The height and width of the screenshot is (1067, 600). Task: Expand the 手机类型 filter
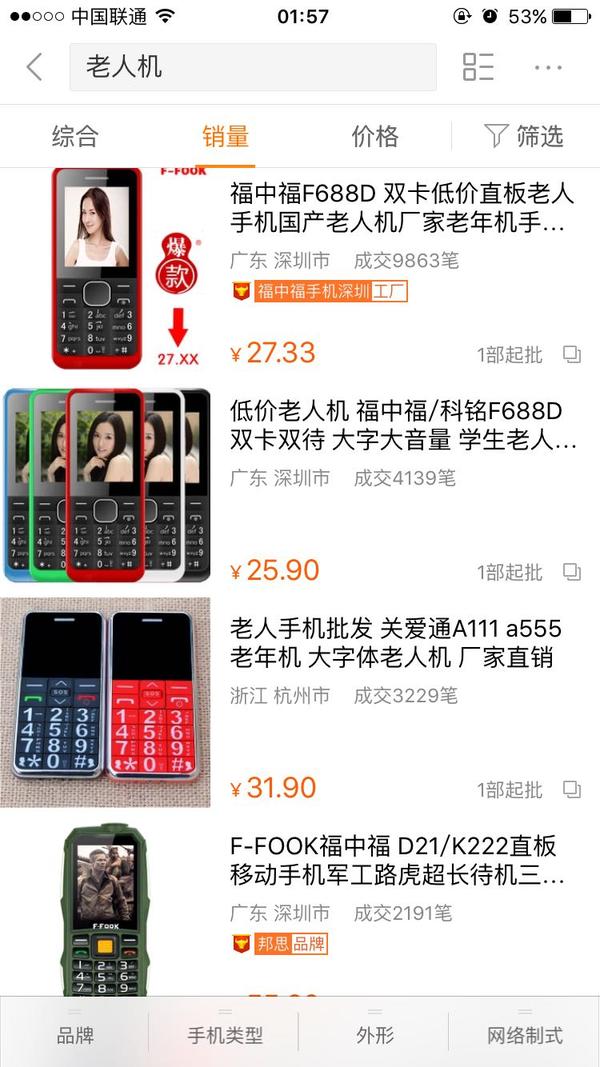coord(225,1035)
